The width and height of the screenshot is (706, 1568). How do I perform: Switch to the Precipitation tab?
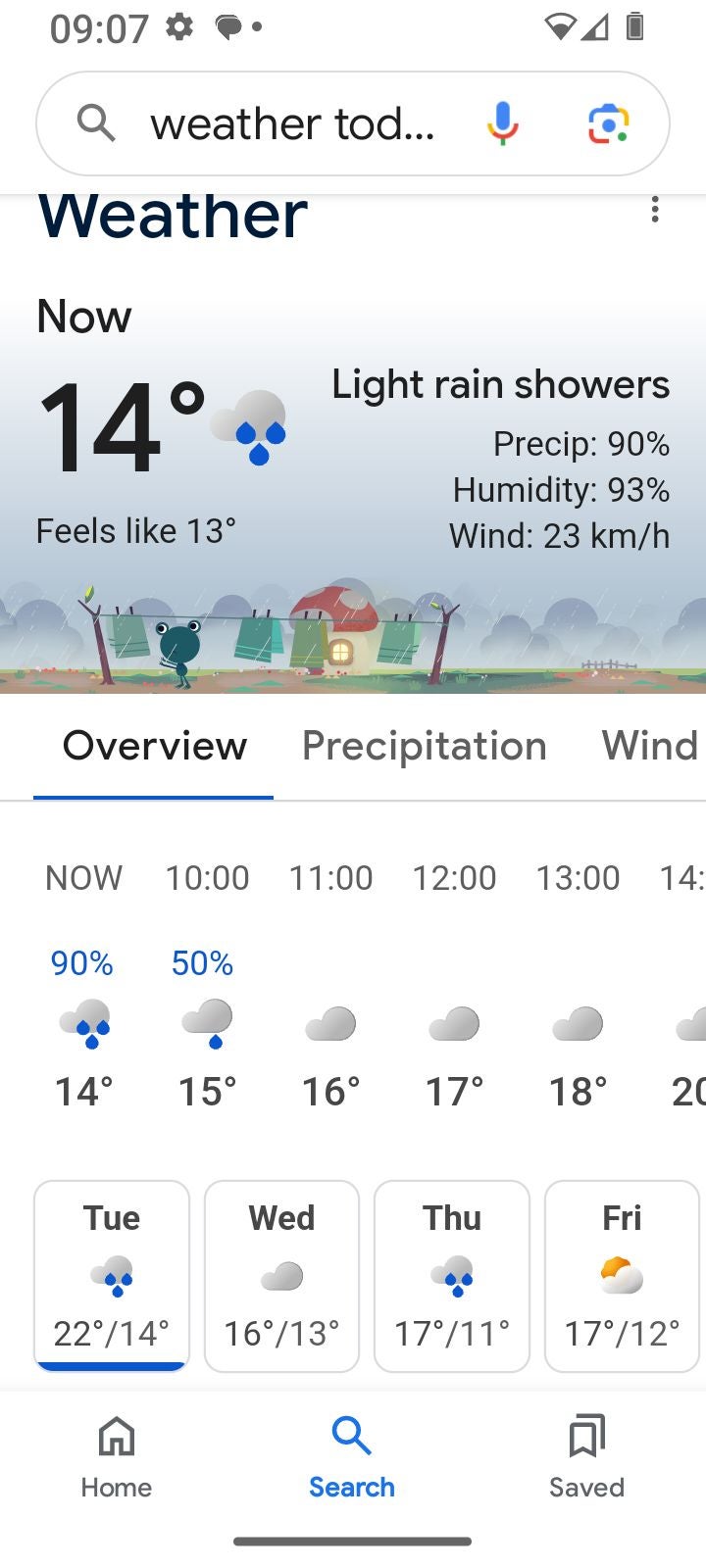tap(424, 747)
